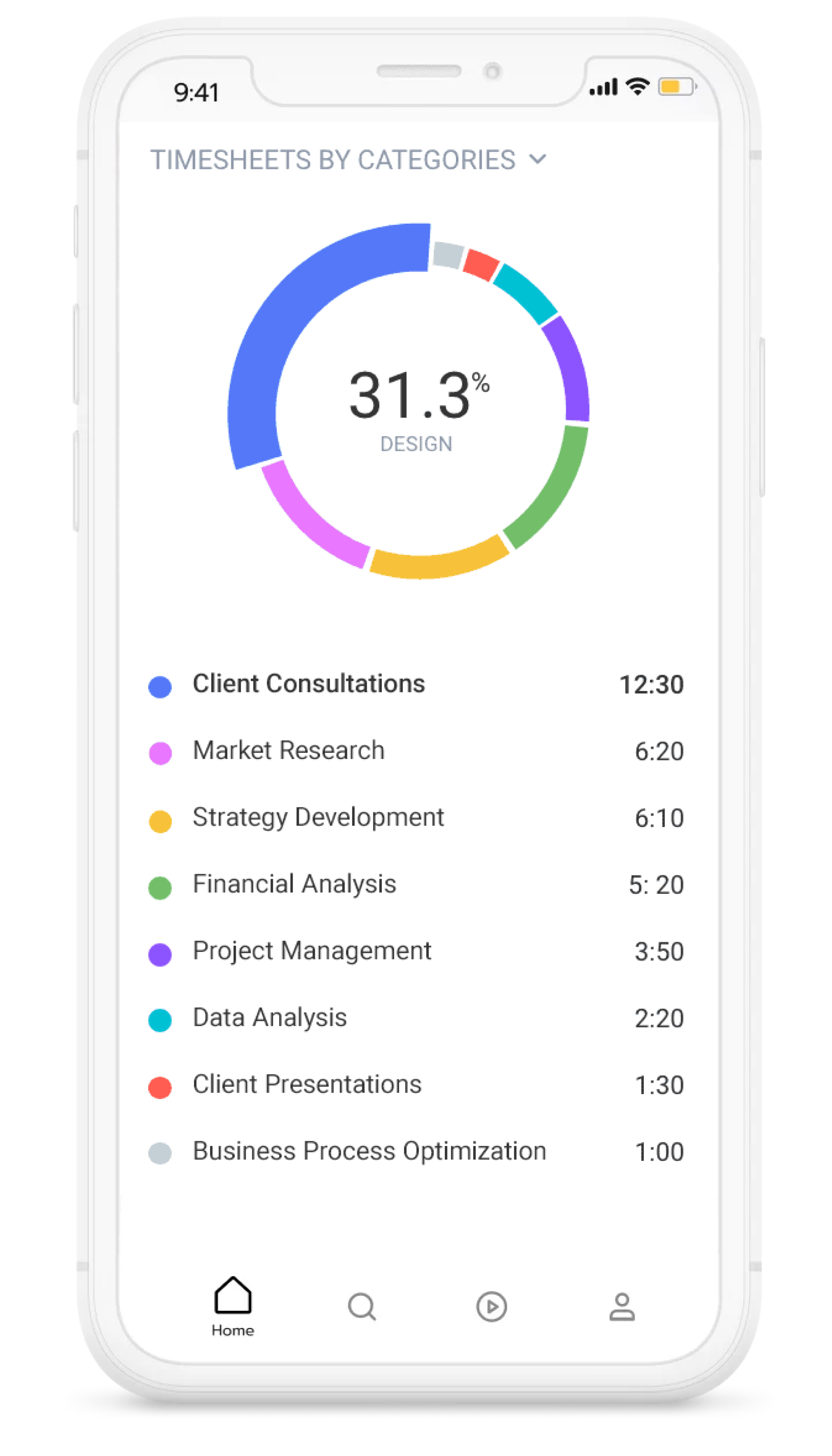832x1456 pixels.
Task: Tap the Financial Analysis row
Action: tap(294, 884)
